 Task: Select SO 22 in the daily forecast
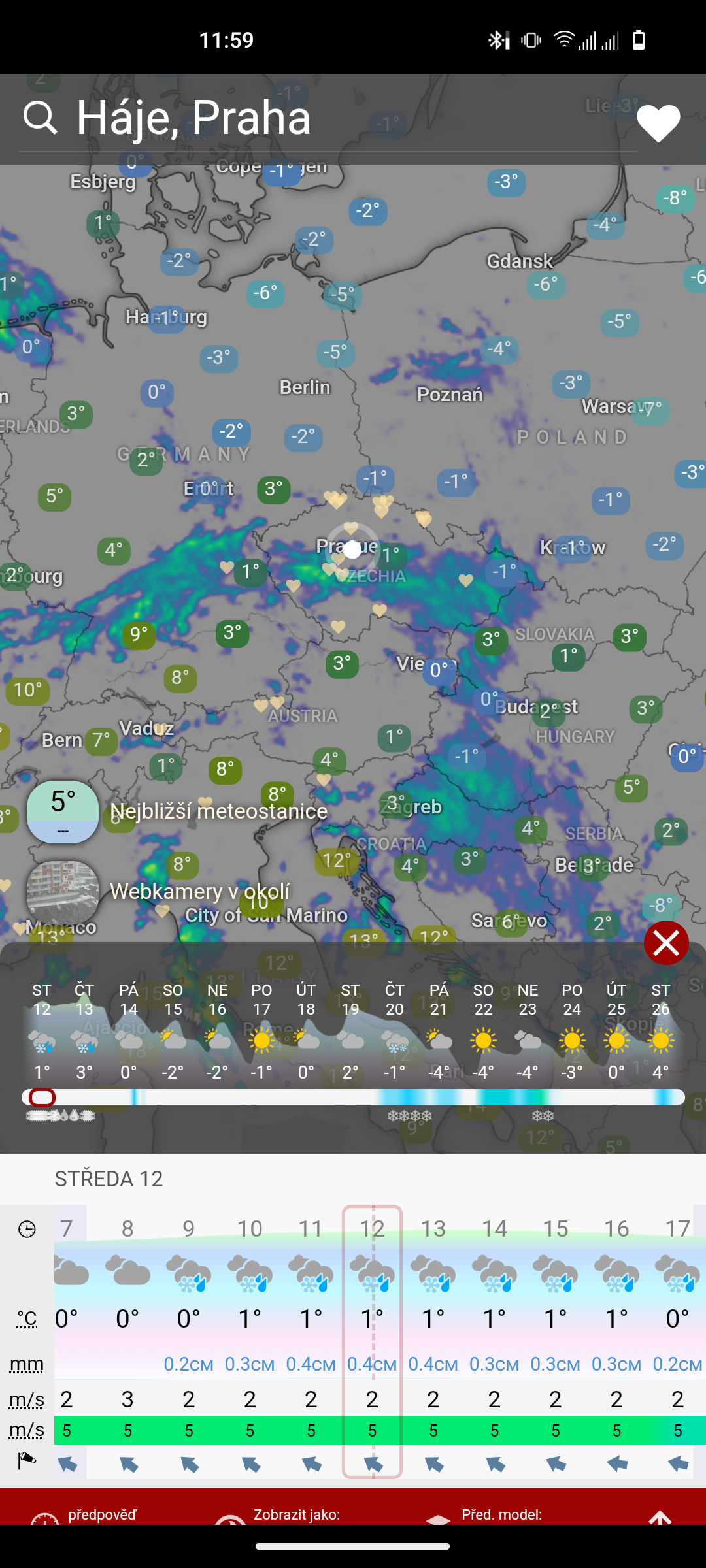[x=483, y=1031]
